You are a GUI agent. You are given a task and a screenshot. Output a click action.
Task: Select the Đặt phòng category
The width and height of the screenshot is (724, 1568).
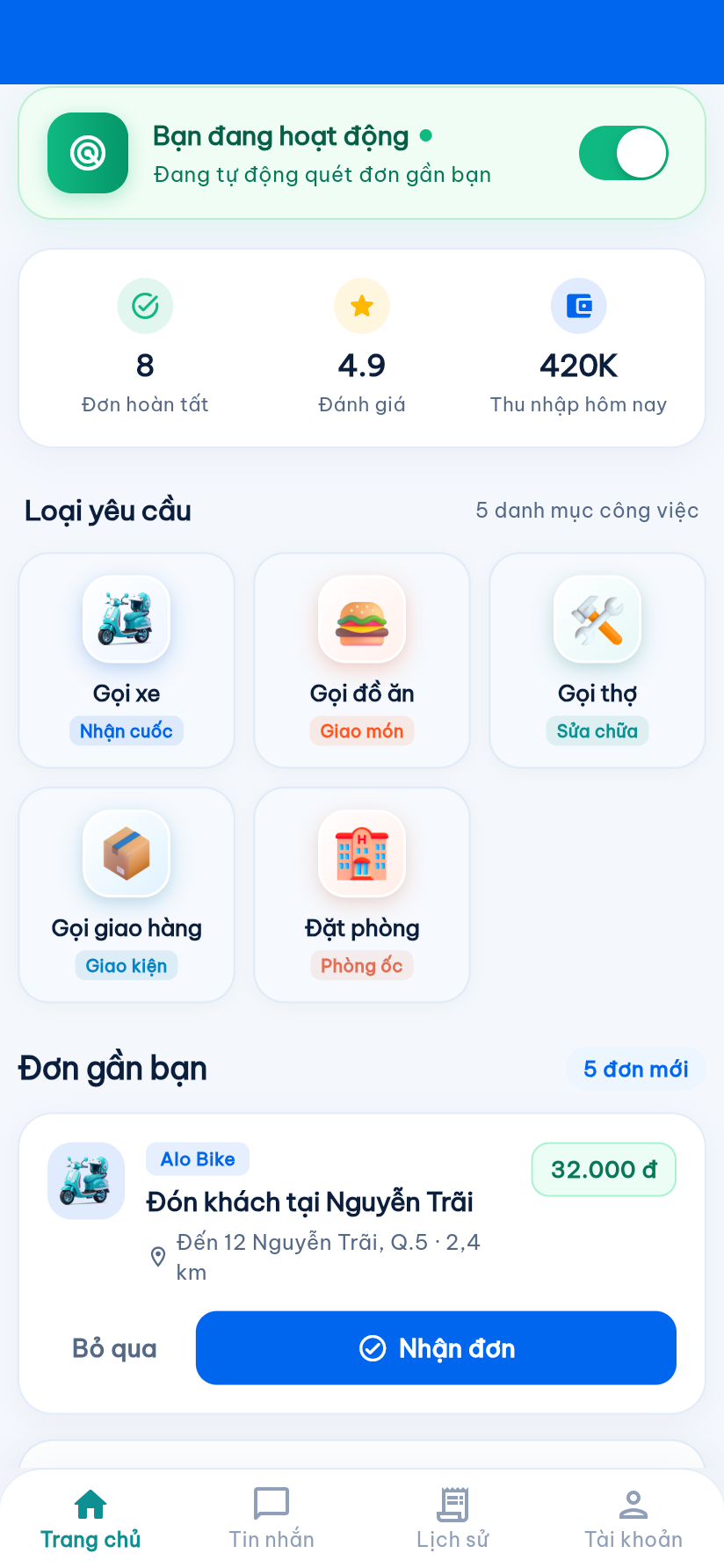(362, 895)
